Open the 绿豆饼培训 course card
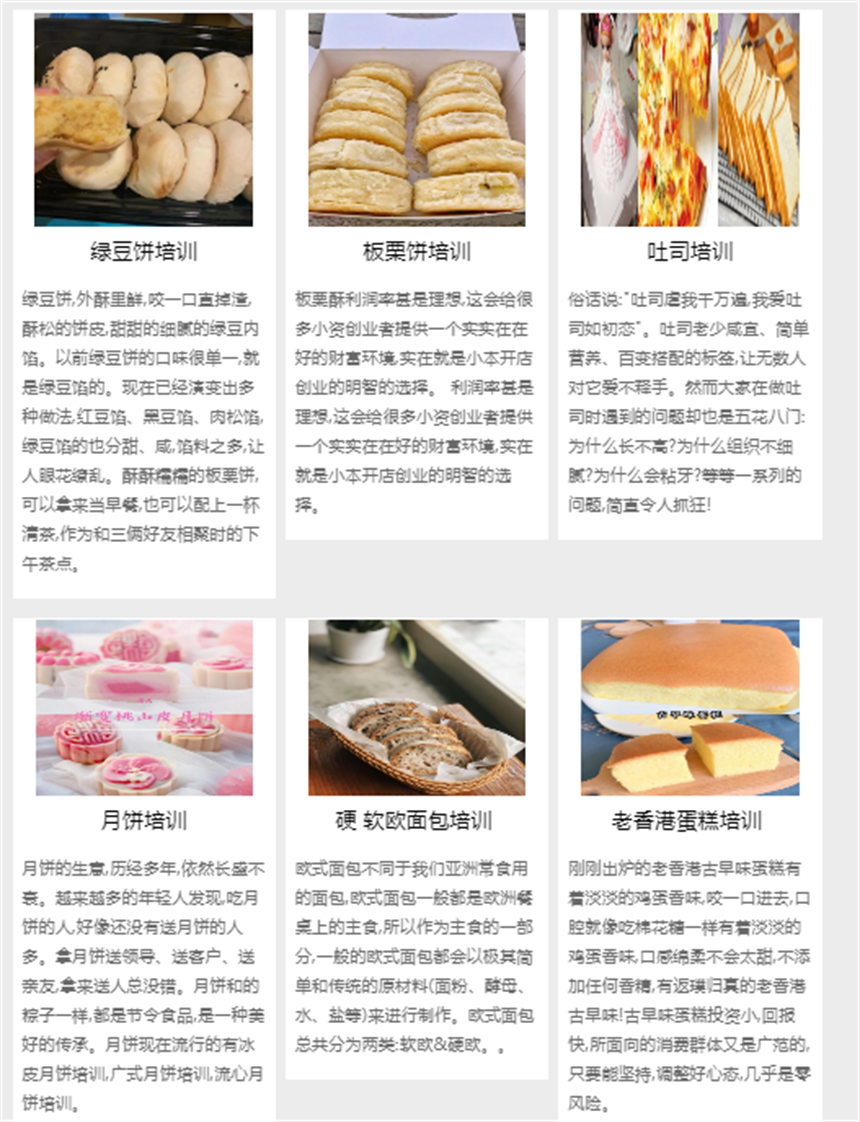 click(x=143, y=250)
